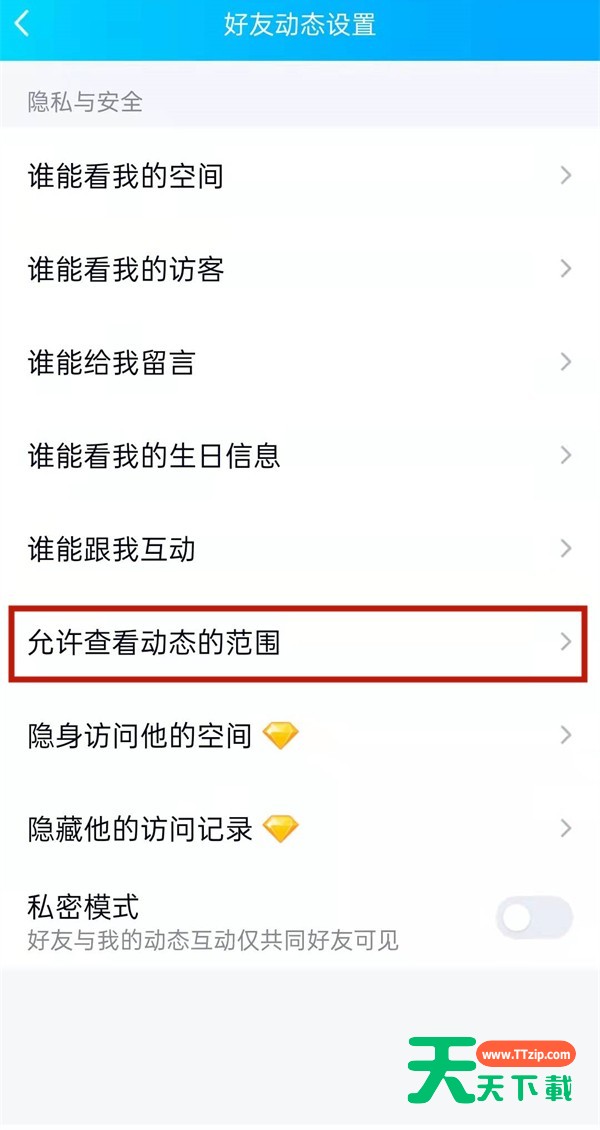
Task: Open 隐藏他的访问记录 option
Action: coord(298,829)
